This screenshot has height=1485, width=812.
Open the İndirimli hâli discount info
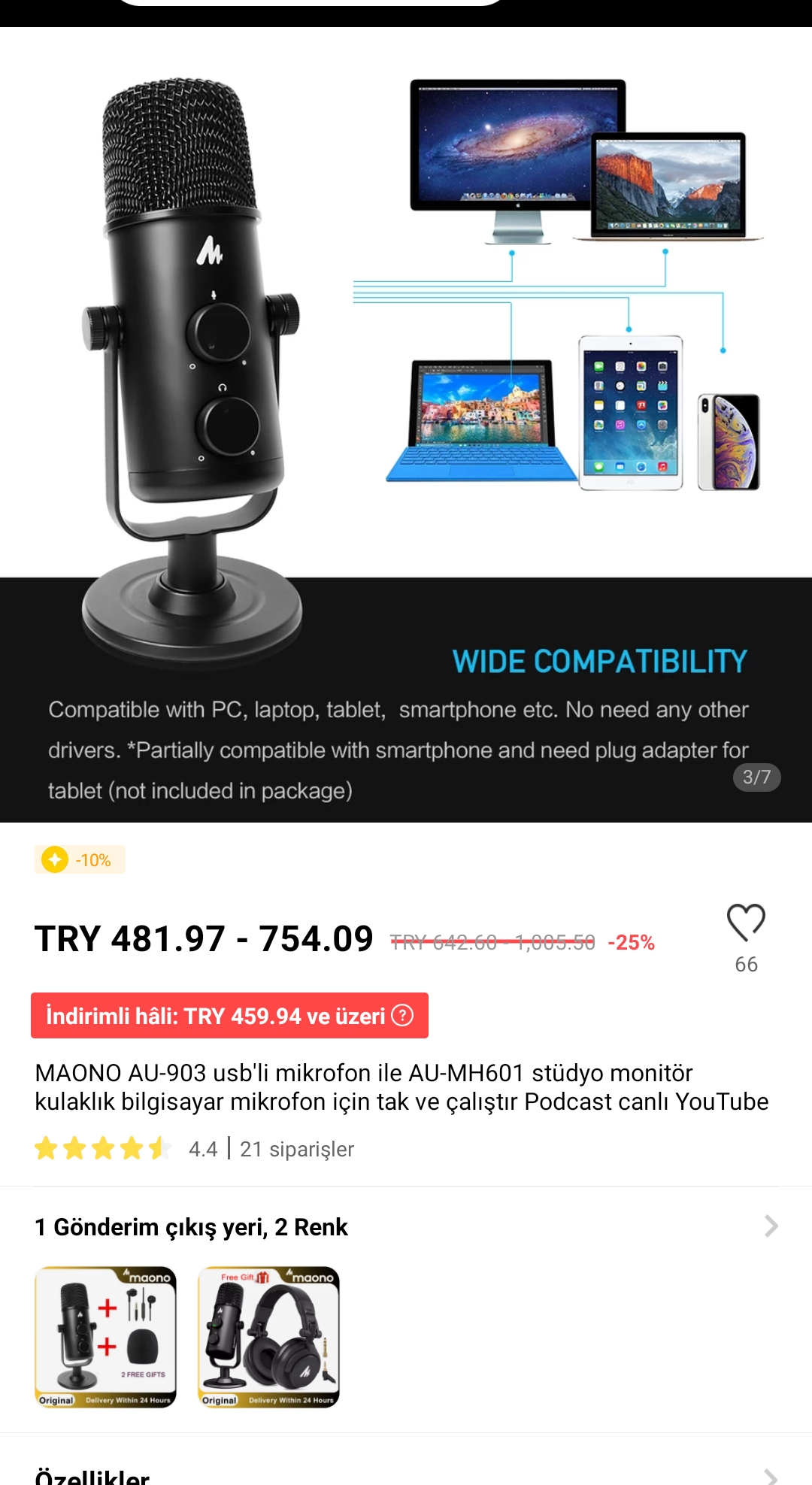tap(229, 1016)
